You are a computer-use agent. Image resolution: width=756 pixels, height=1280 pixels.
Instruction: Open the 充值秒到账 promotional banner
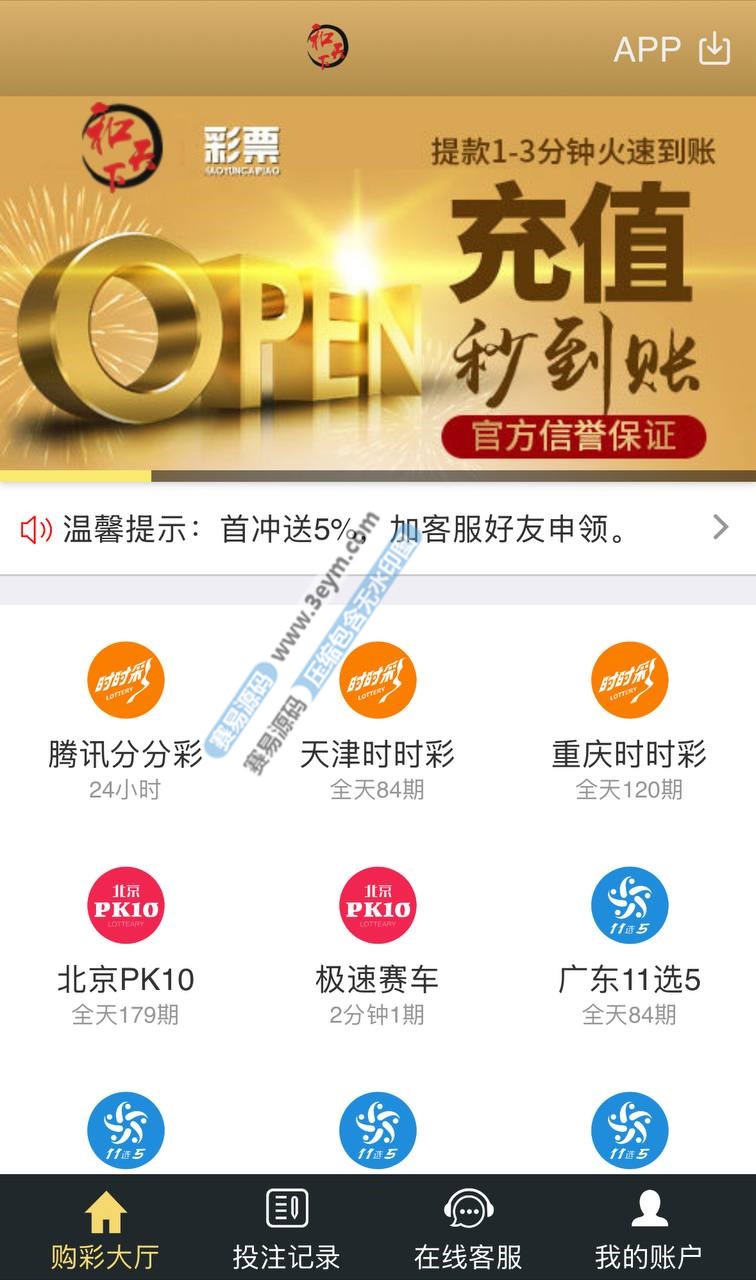pos(378,285)
